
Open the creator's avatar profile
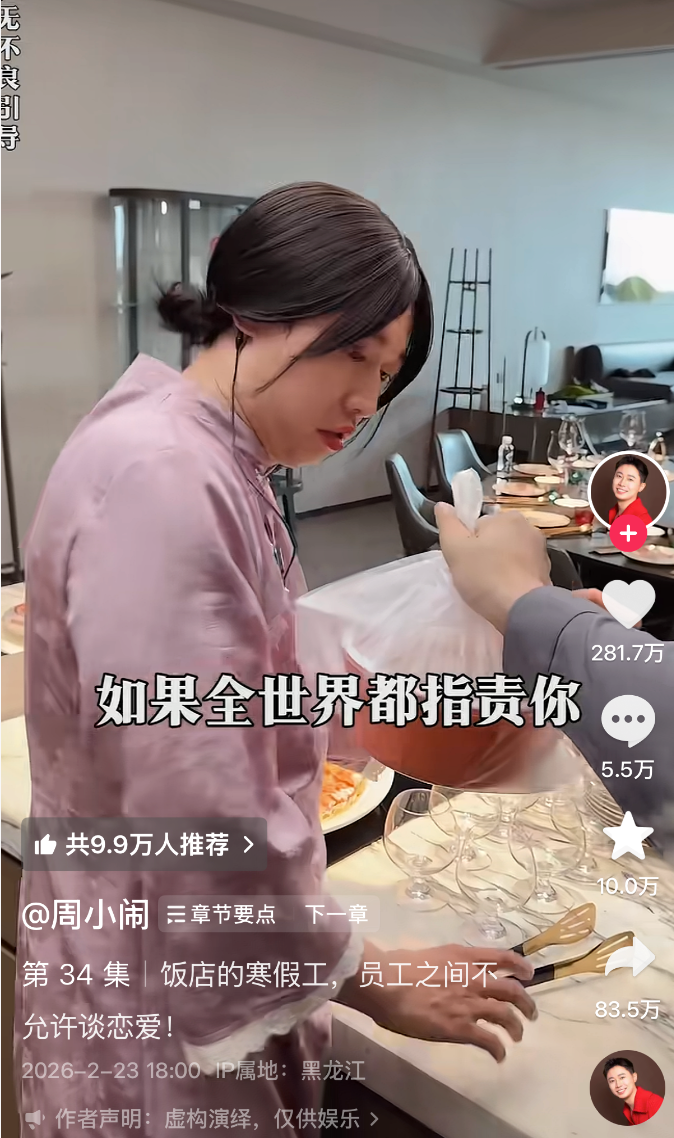pyautogui.click(x=628, y=492)
